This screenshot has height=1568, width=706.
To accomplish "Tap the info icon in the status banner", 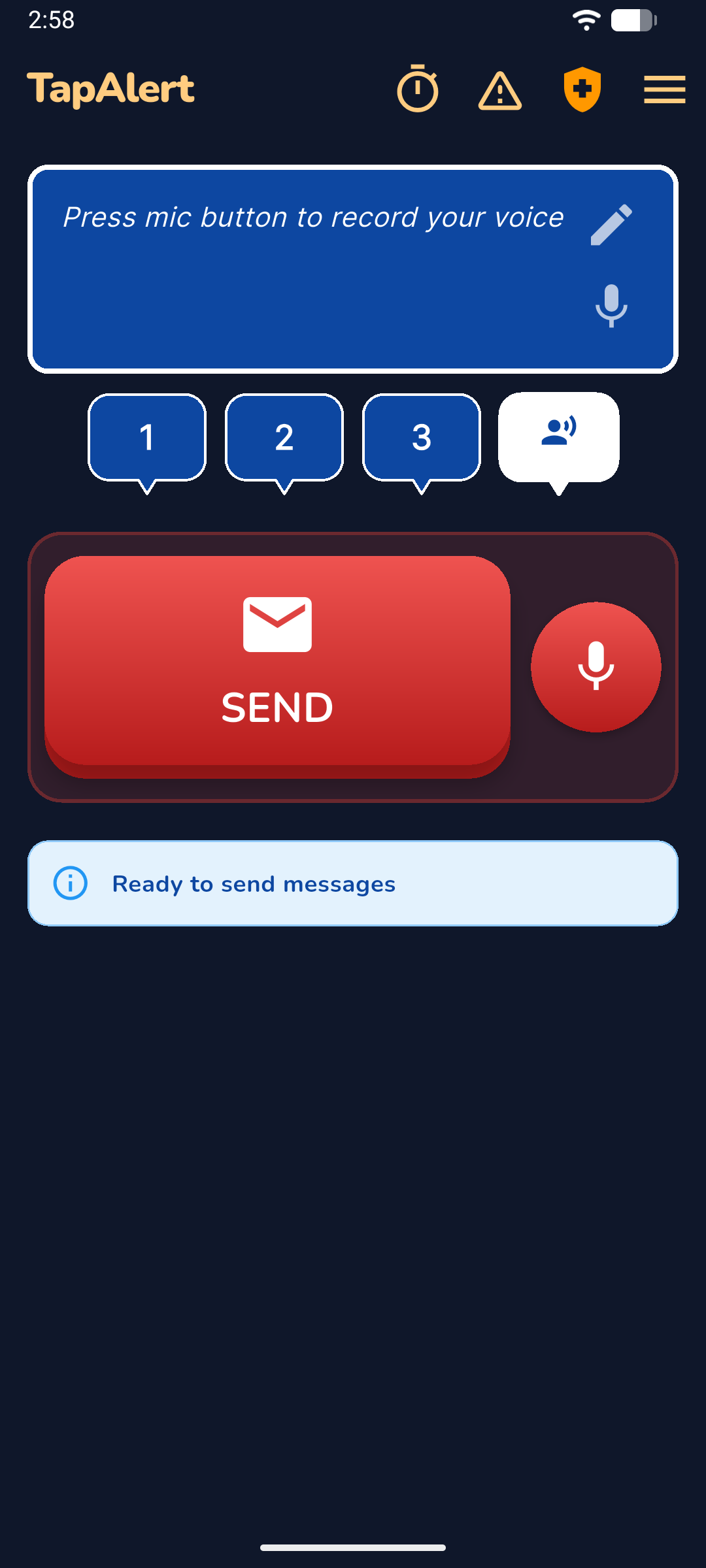I will 71,883.
